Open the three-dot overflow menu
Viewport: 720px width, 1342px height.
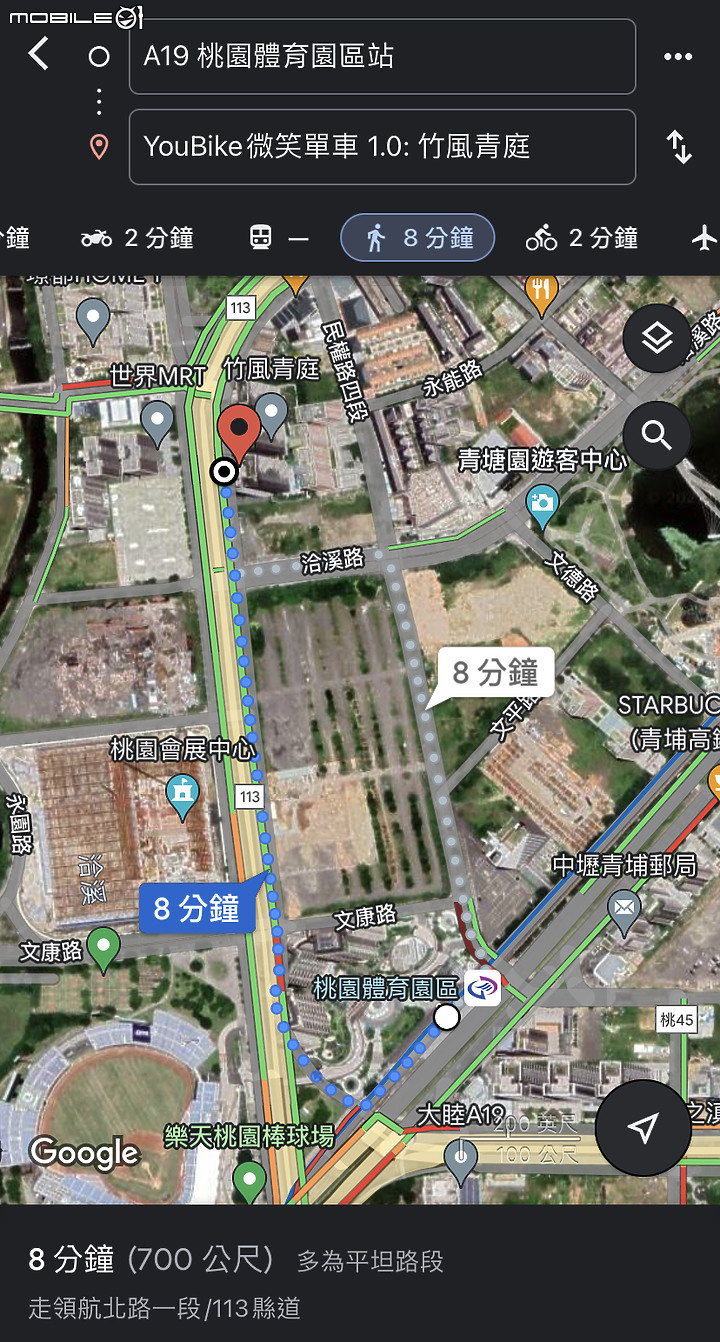click(678, 56)
